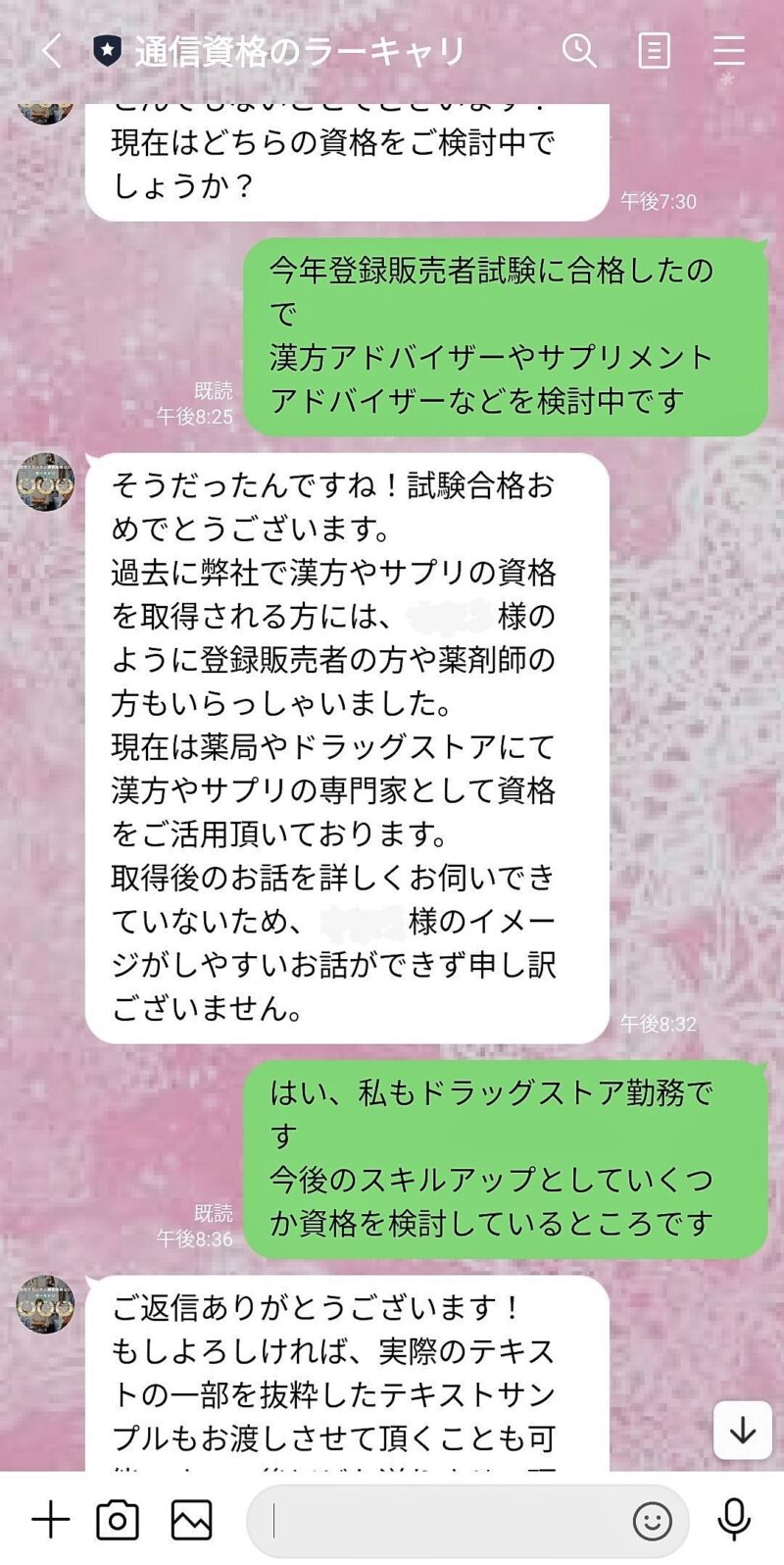Focus the message input field
The height and width of the screenshot is (1565, 784).
[x=441, y=1520]
